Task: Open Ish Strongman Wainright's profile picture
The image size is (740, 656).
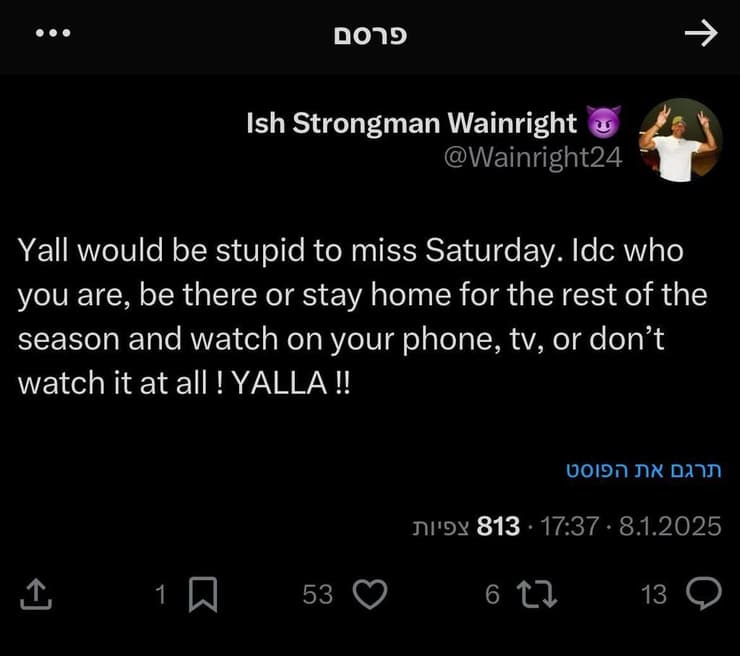Action: 680,139
